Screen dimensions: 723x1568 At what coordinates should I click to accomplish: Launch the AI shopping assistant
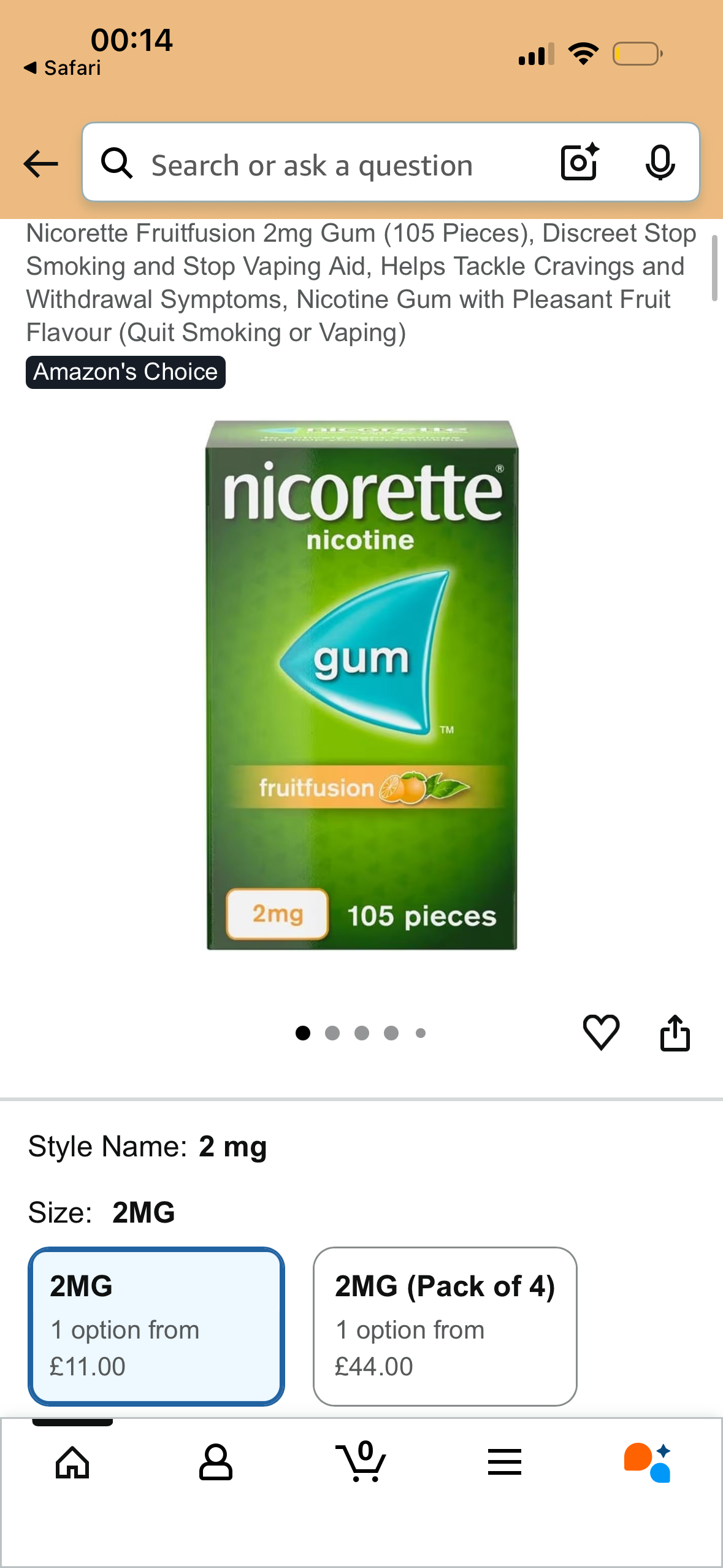(x=648, y=1463)
